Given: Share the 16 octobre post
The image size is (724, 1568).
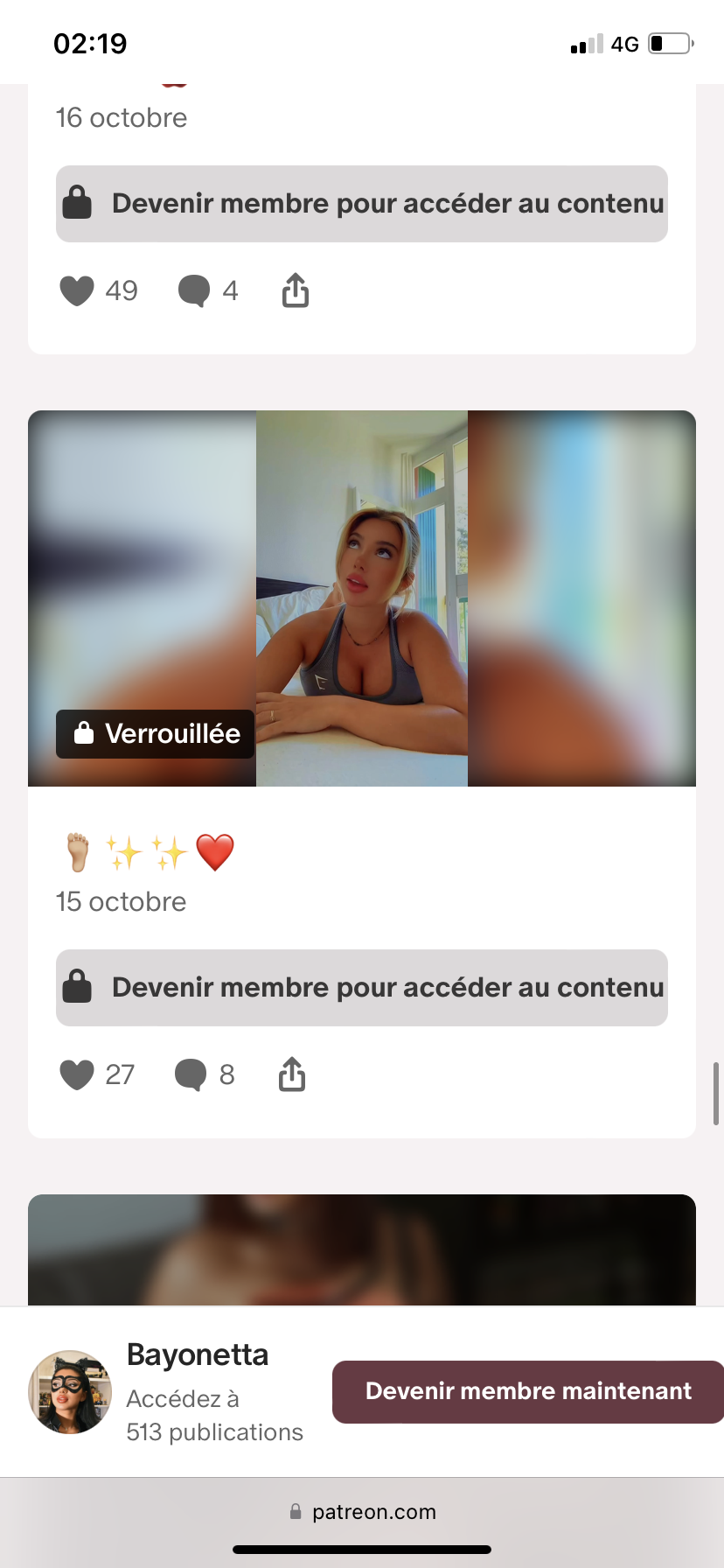Looking at the screenshot, I should click(296, 290).
